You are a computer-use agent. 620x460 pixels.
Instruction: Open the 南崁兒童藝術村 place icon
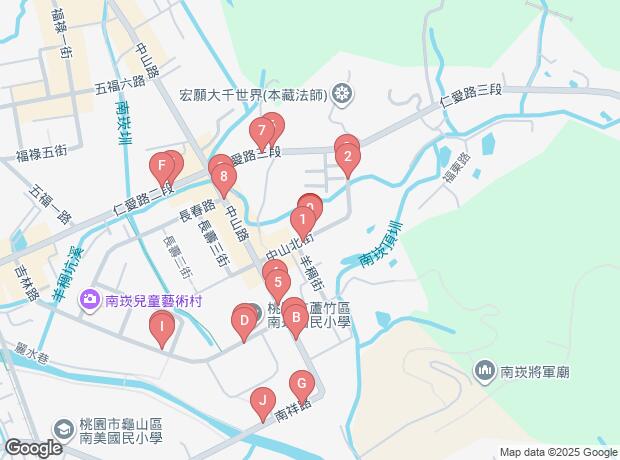click(x=89, y=299)
